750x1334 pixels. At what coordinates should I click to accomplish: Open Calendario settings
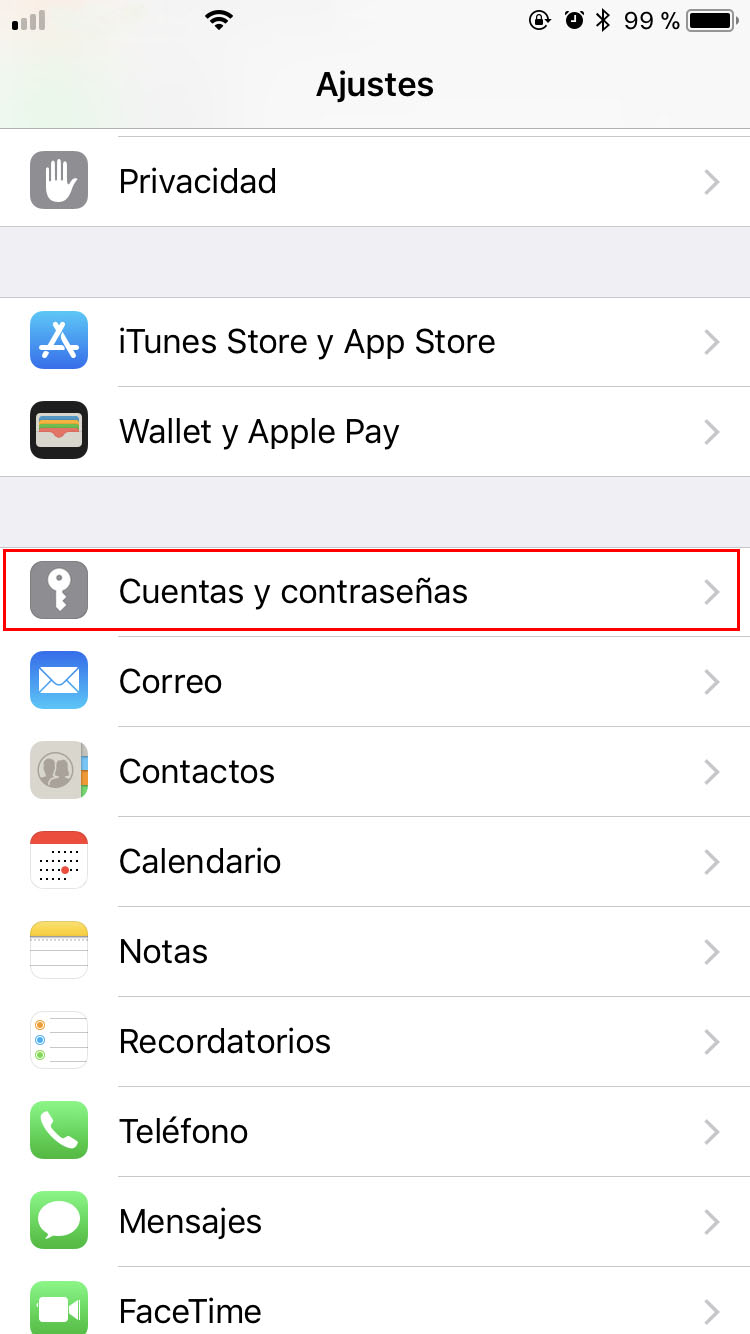pyautogui.click(x=375, y=862)
